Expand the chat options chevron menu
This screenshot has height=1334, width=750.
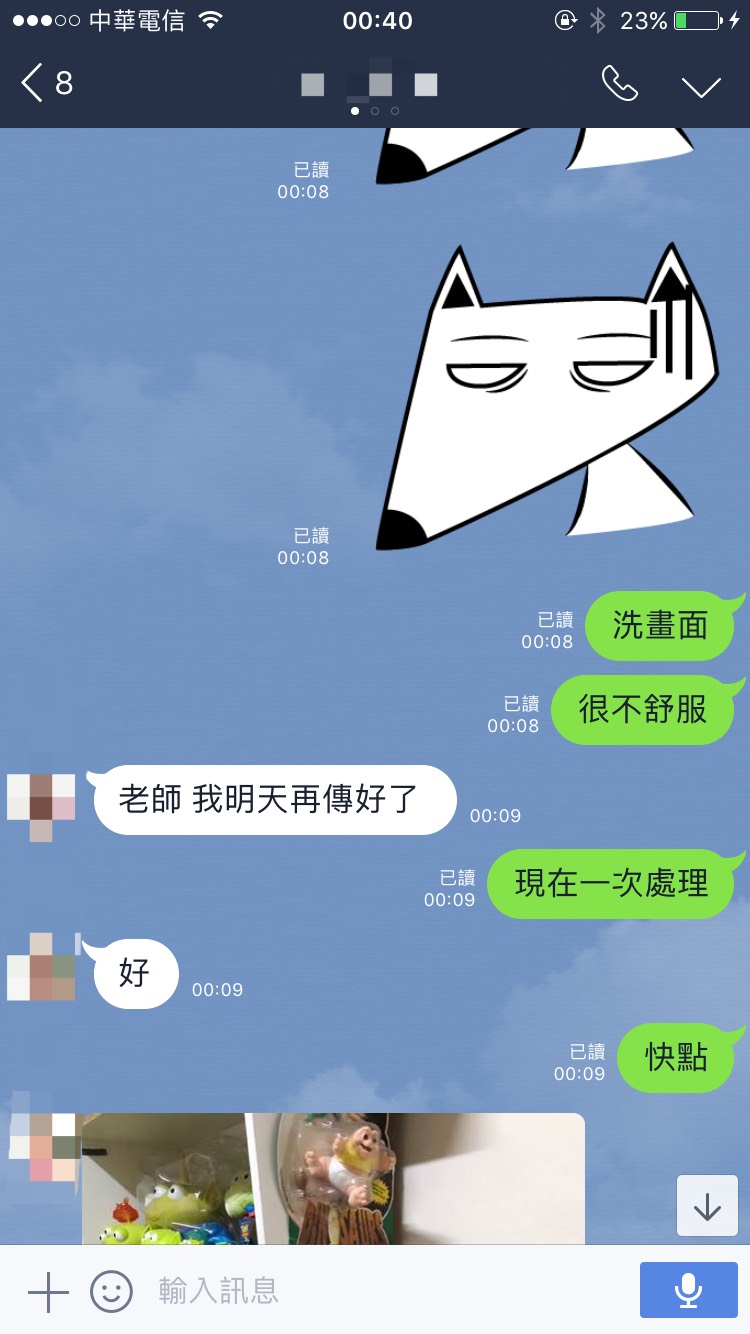[701, 86]
